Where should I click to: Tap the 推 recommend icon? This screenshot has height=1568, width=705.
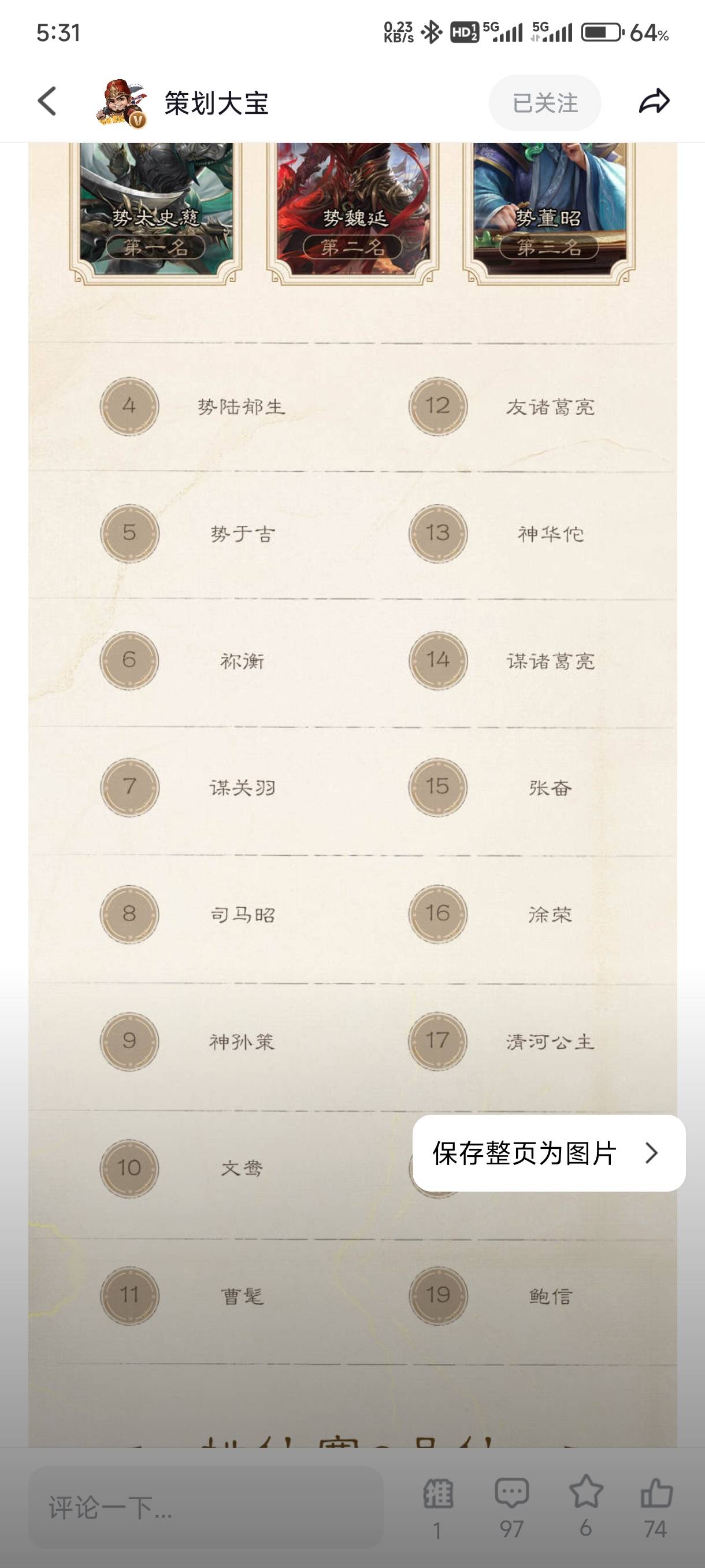pos(438,1494)
